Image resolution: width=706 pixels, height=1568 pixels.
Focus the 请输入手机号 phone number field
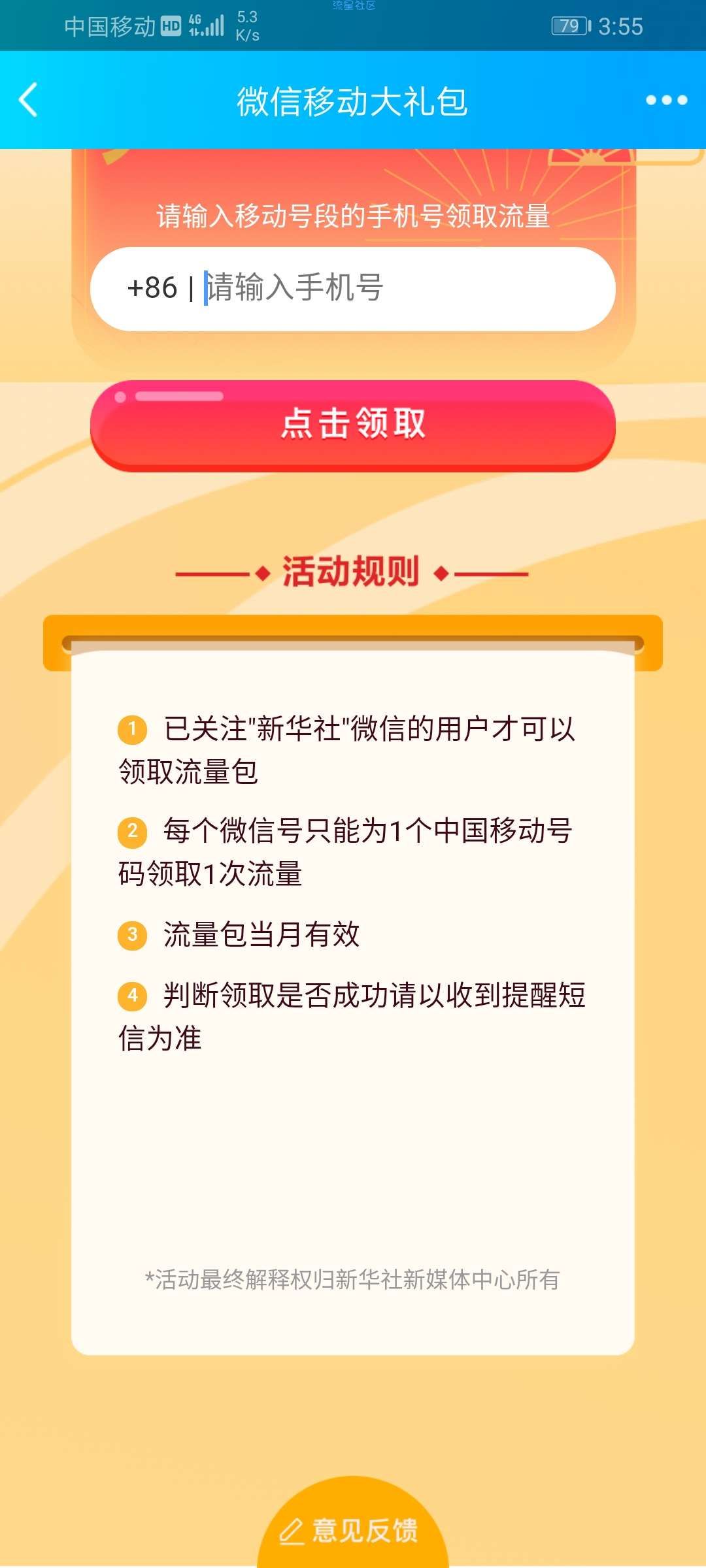click(x=392, y=288)
